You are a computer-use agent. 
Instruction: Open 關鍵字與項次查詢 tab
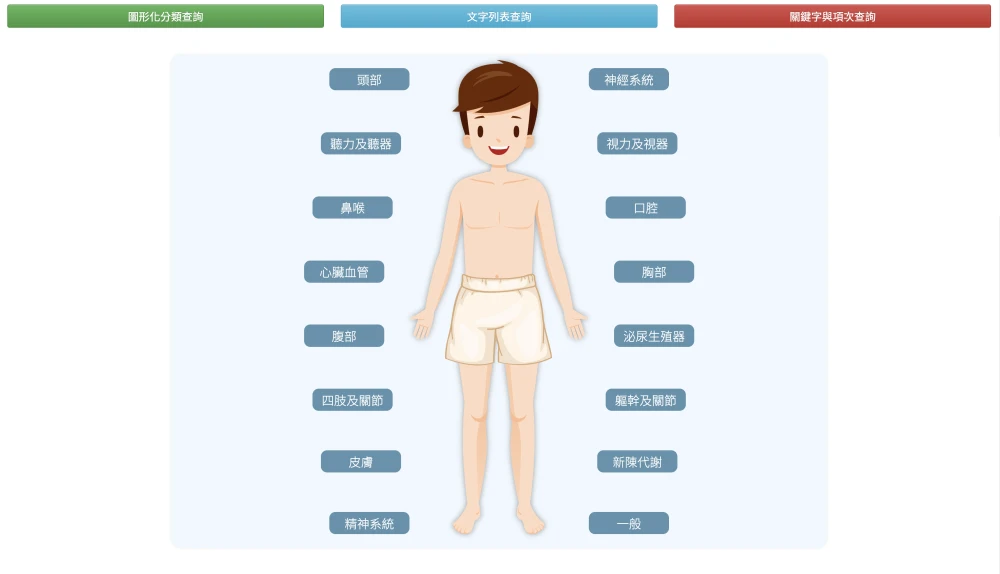tap(832, 16)
